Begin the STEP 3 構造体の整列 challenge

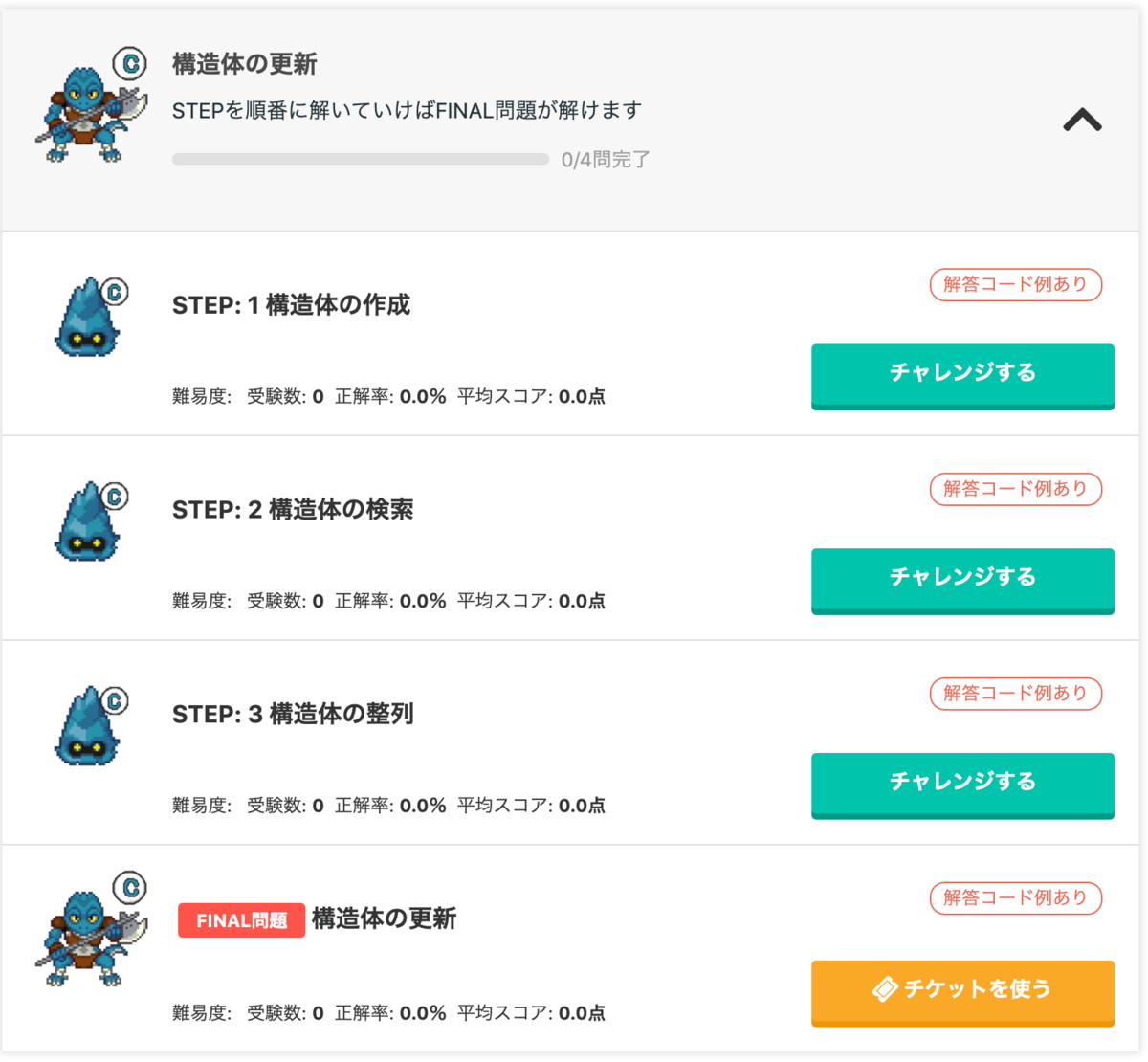point(962,784)
